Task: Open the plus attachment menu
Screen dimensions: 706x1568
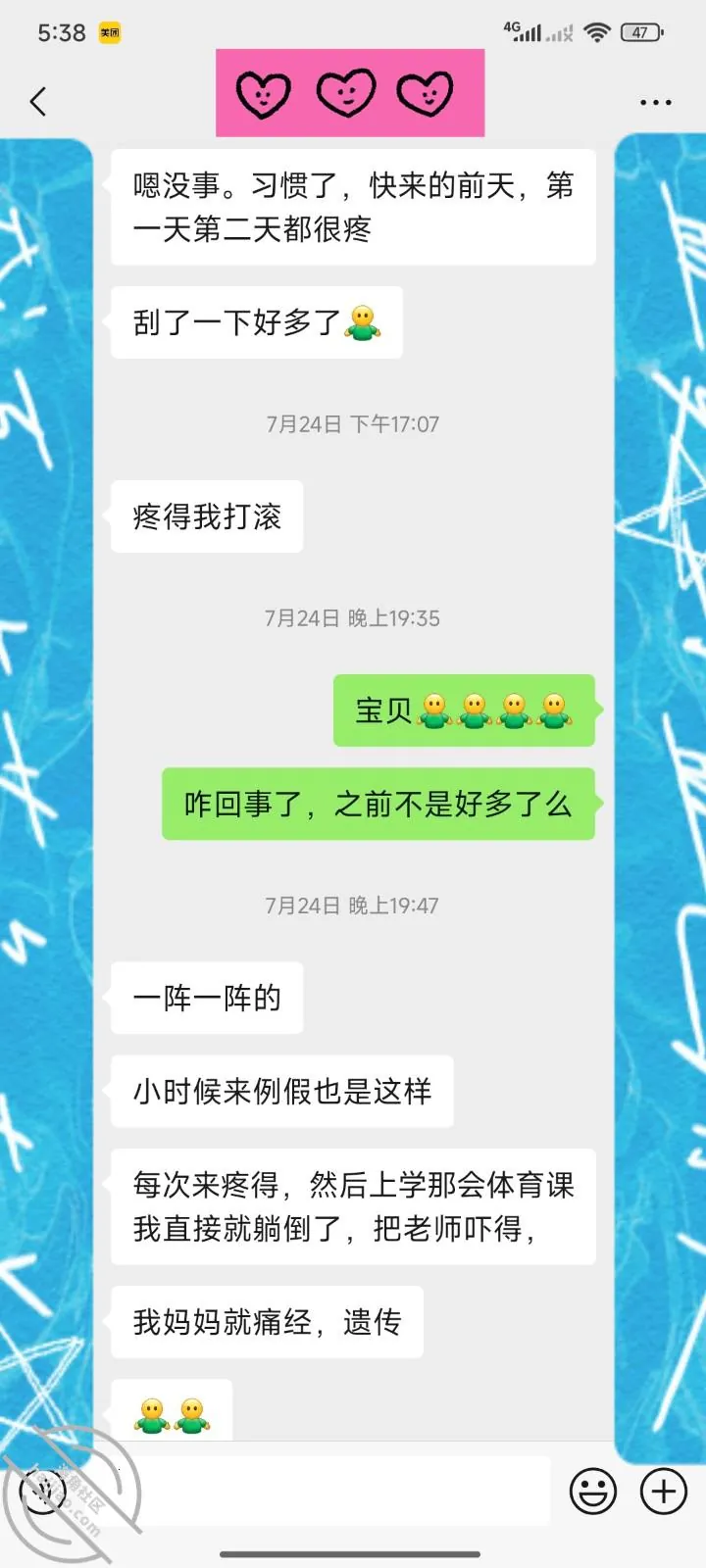Action: (664, 1492)
